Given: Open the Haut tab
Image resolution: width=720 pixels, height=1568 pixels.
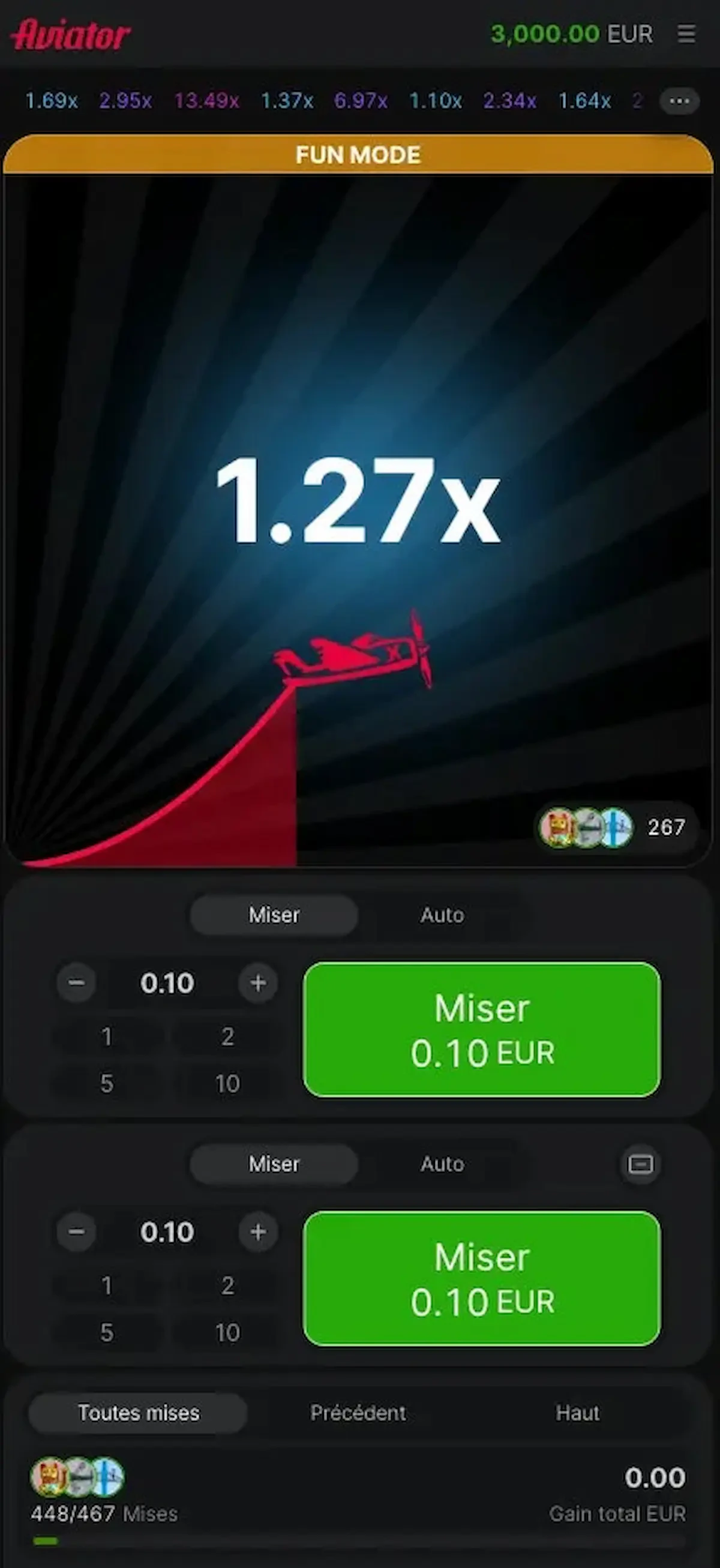Looking at the screenshot, I should point(577,1413).
